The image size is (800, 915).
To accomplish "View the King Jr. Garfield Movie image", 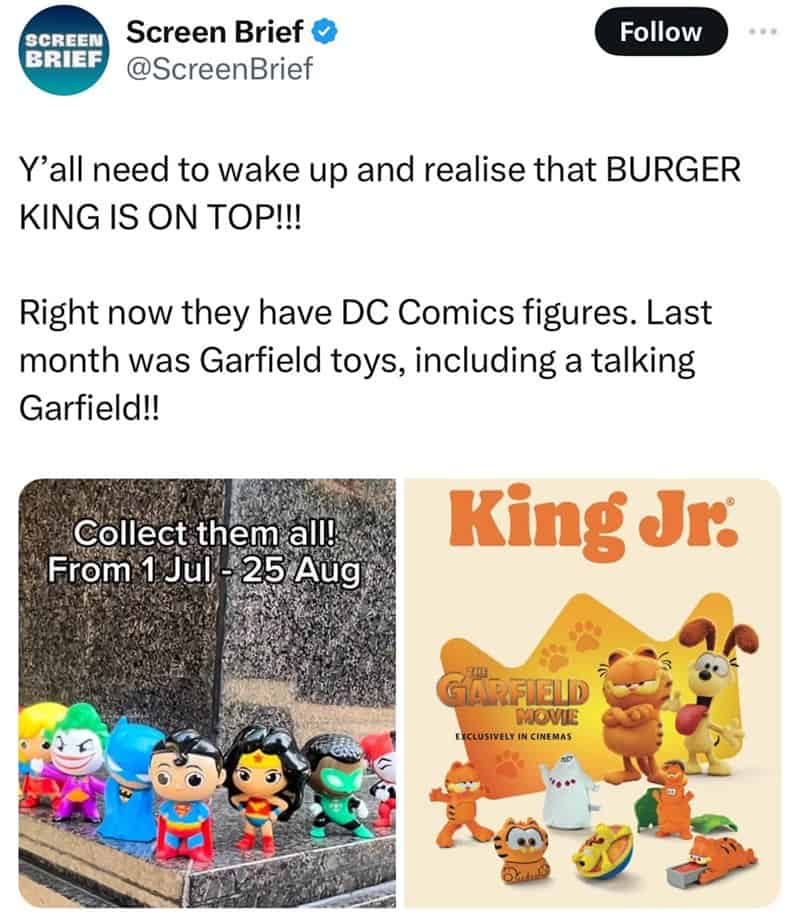I will 591,692.
